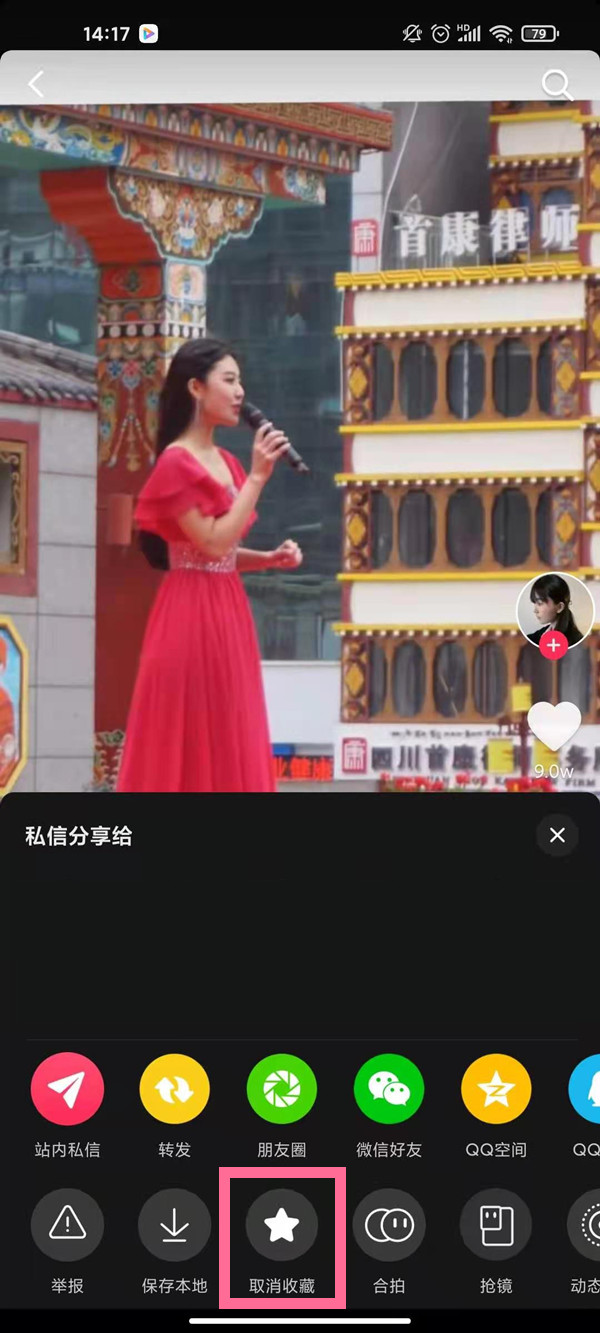This screenshot has height=1333, width=600.
Task: Open the search magnifier icon
Action: pos(556,84)
